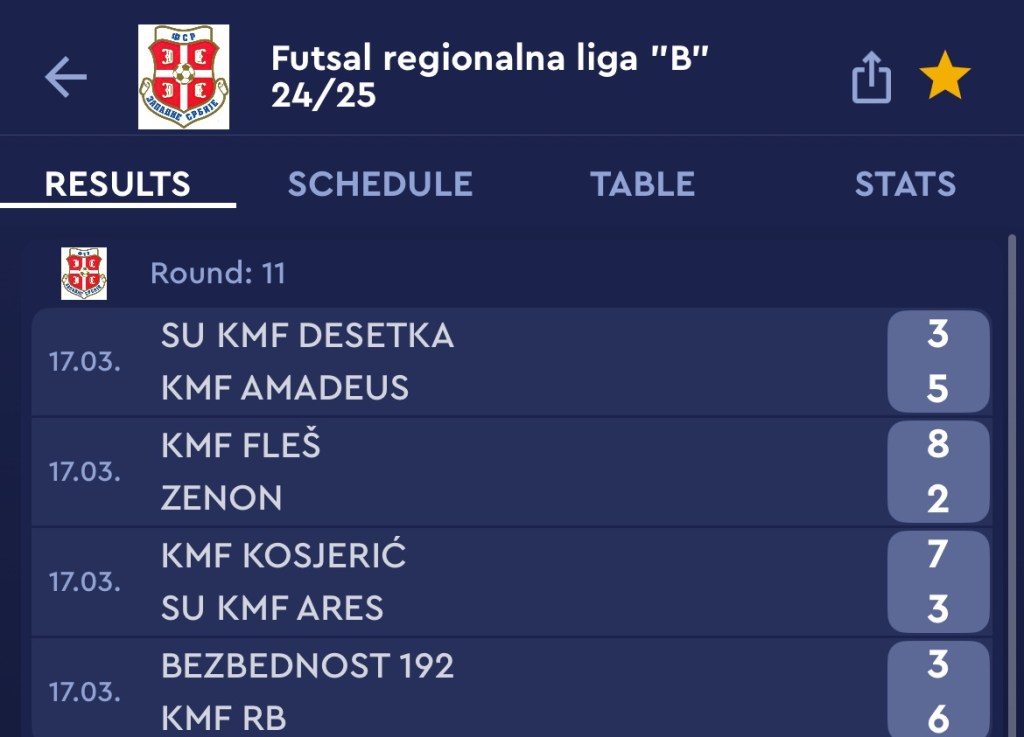Go back using the arrow icon
The image size is (1024, 737).
click(x=66, y=77)
